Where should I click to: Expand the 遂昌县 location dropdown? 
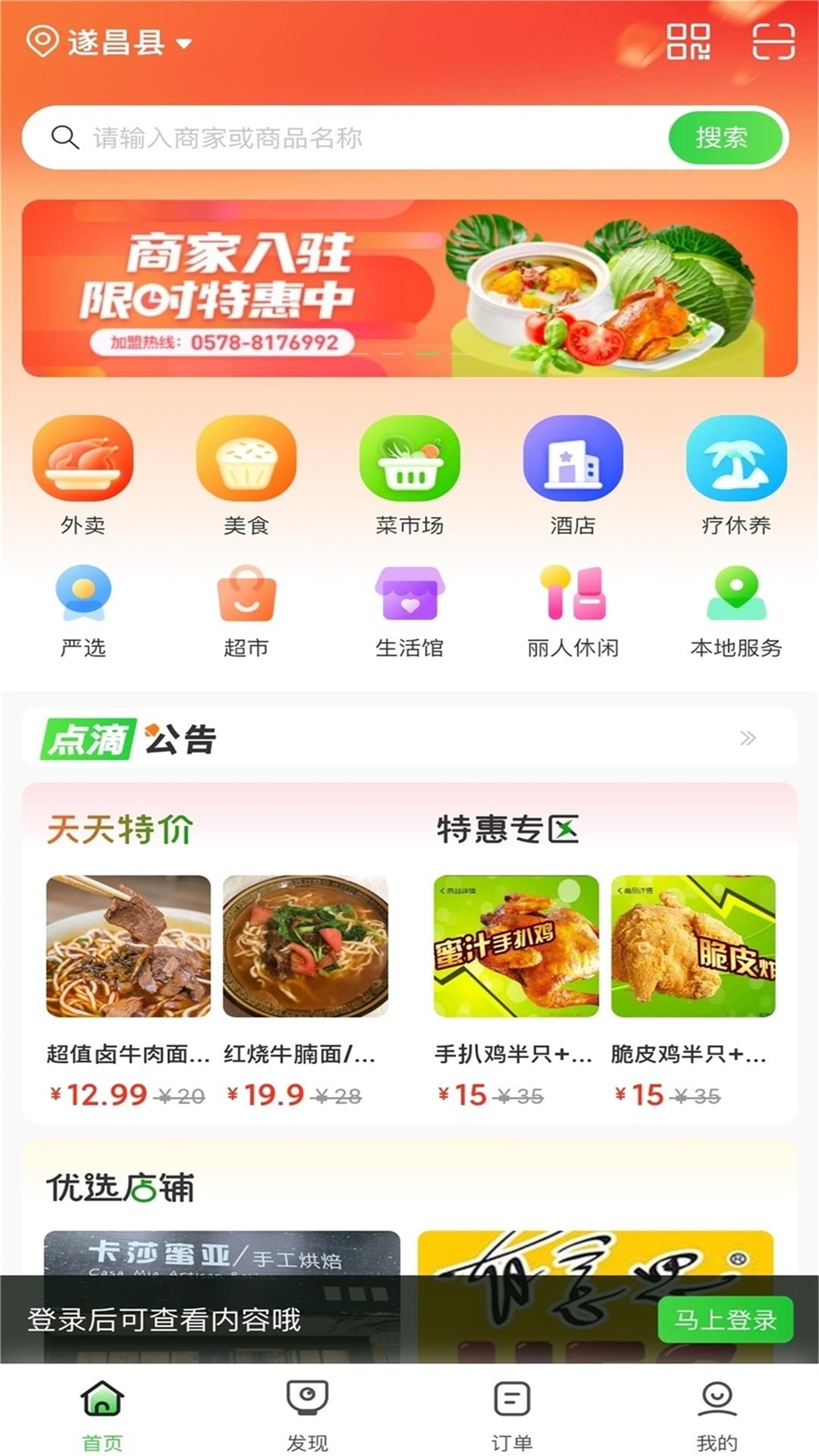click(x=106, y=43)
